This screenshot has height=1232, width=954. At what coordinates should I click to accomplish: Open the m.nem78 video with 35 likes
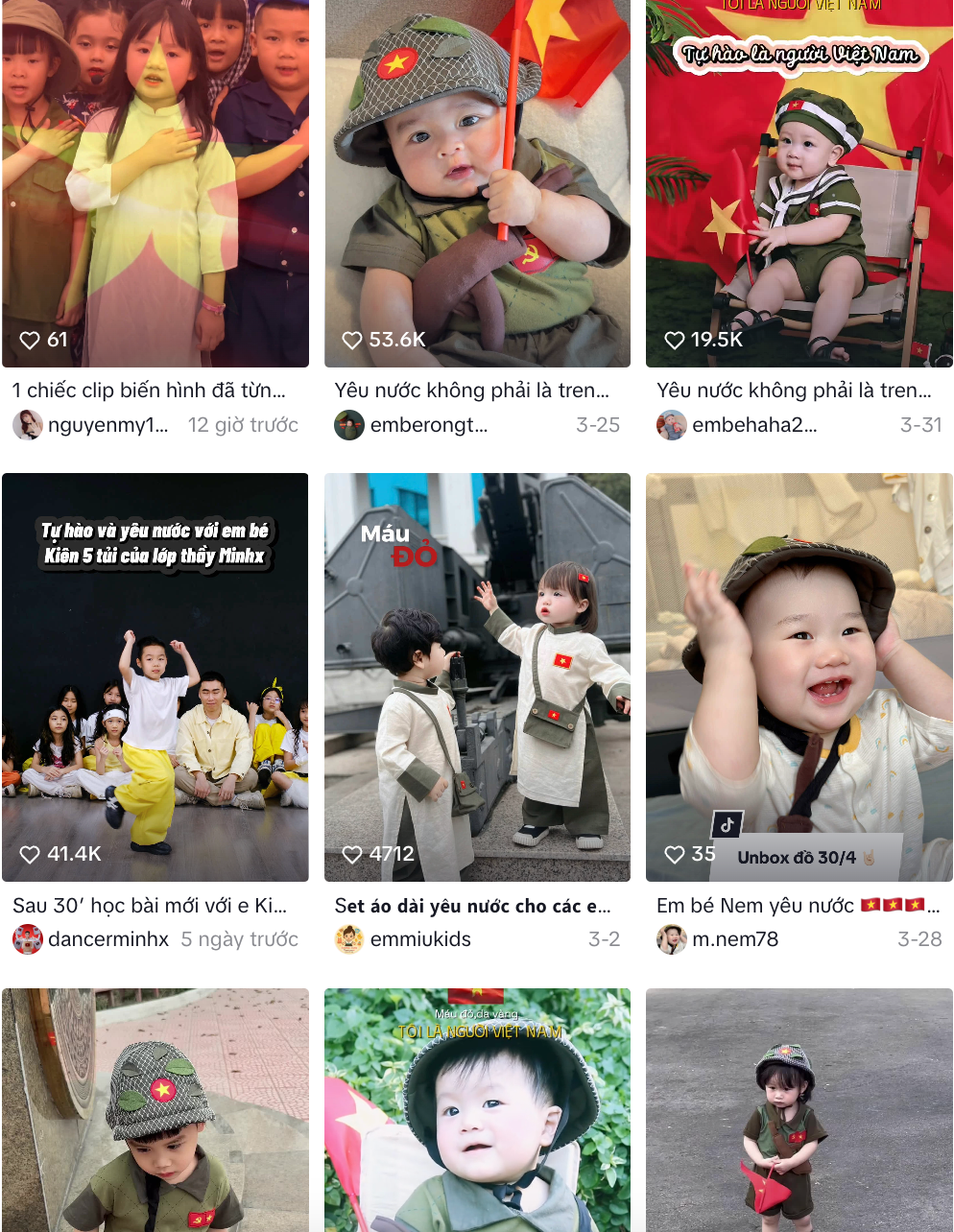pos(799,676)
